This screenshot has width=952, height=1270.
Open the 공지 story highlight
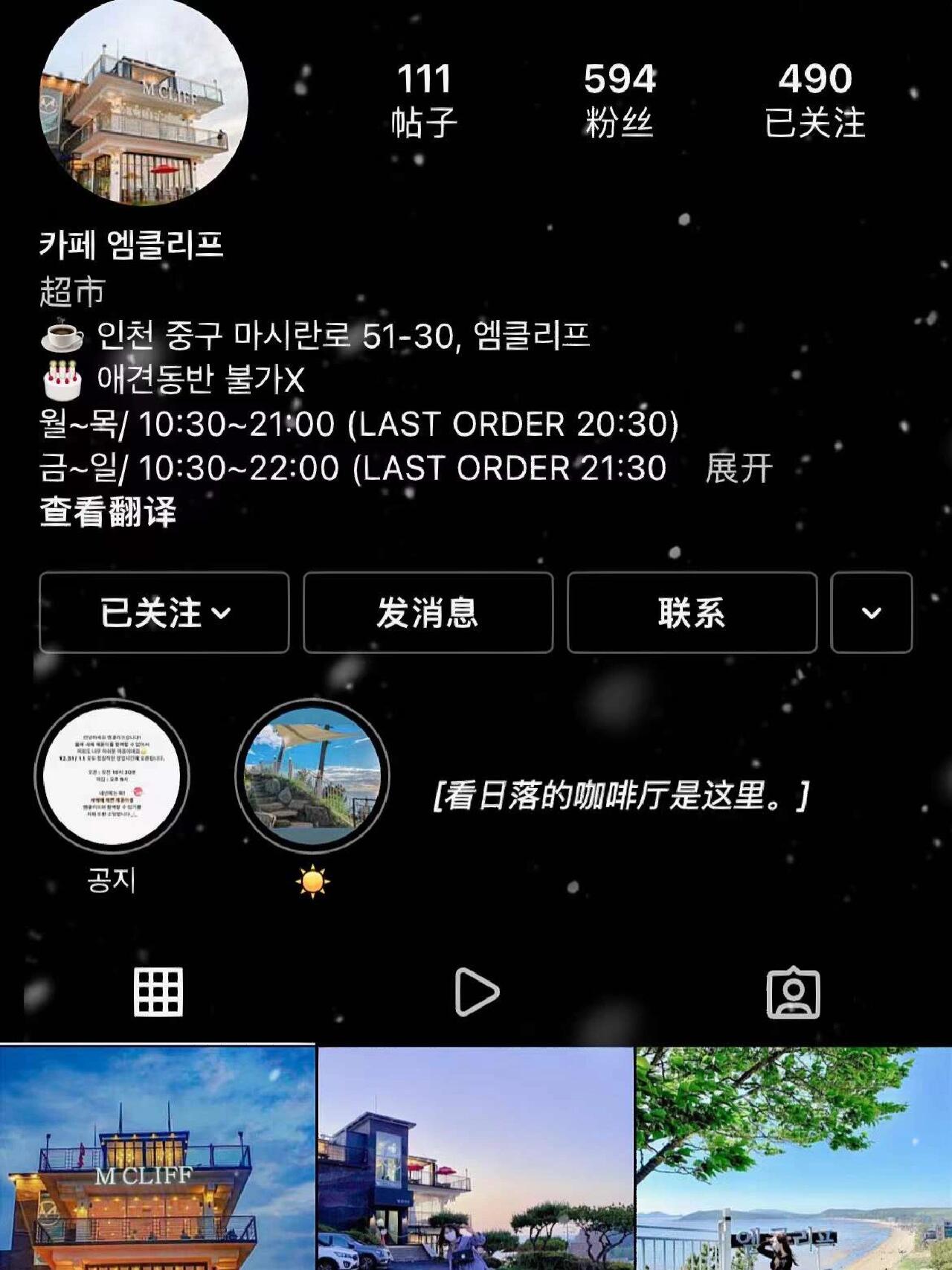[x=112, y=776]
